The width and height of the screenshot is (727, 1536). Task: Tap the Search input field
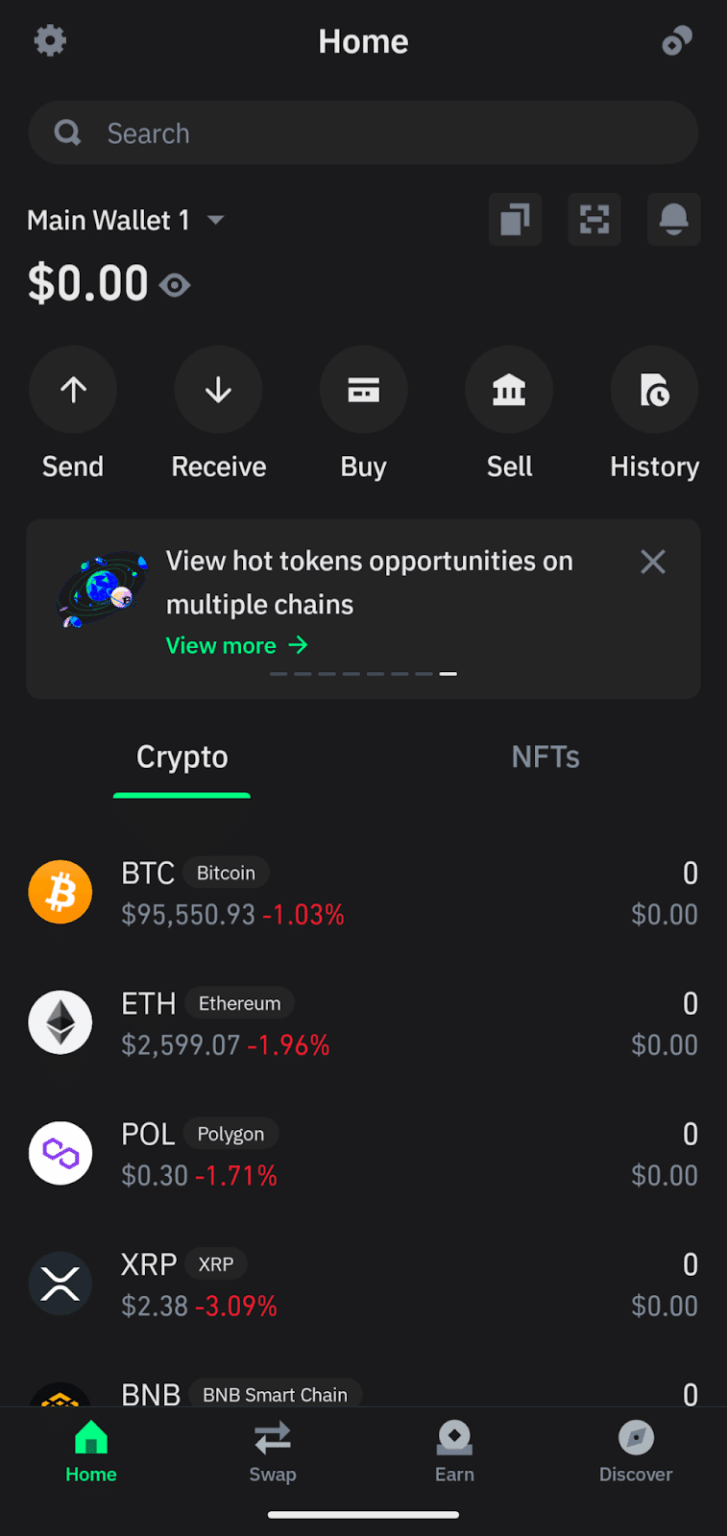(x=363, y=132)
